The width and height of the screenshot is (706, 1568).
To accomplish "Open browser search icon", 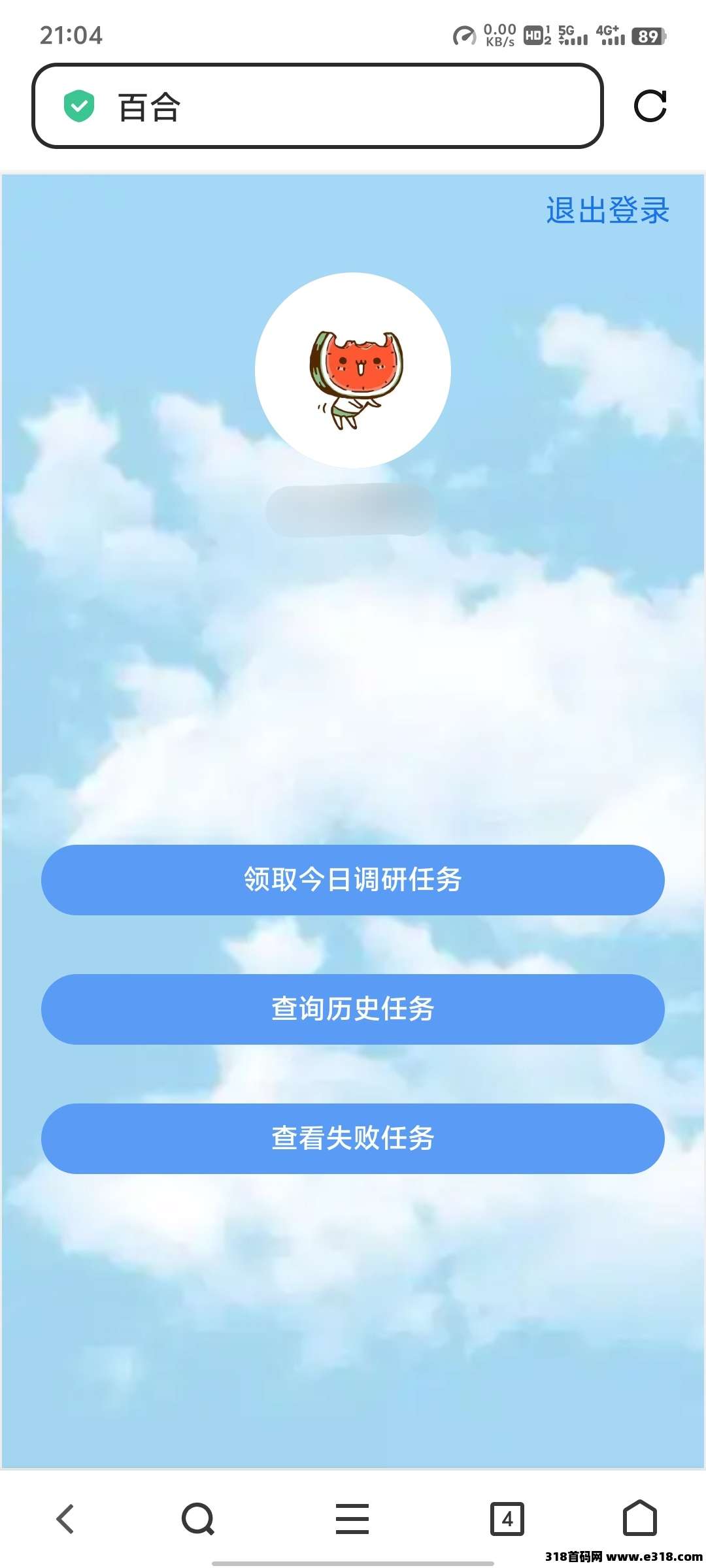I will click(198, 1518).
